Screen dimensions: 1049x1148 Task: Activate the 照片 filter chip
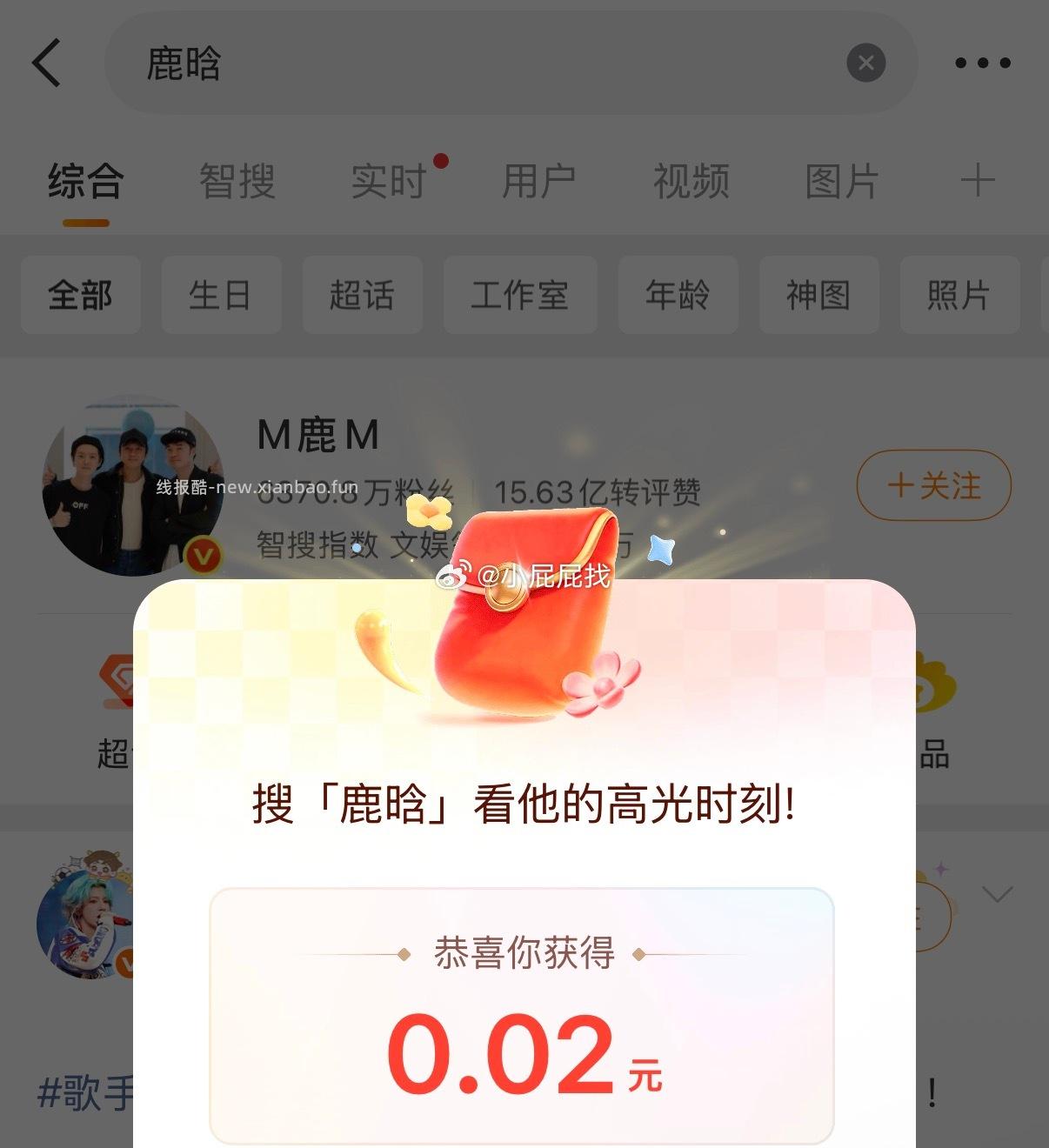click(960, 296)
